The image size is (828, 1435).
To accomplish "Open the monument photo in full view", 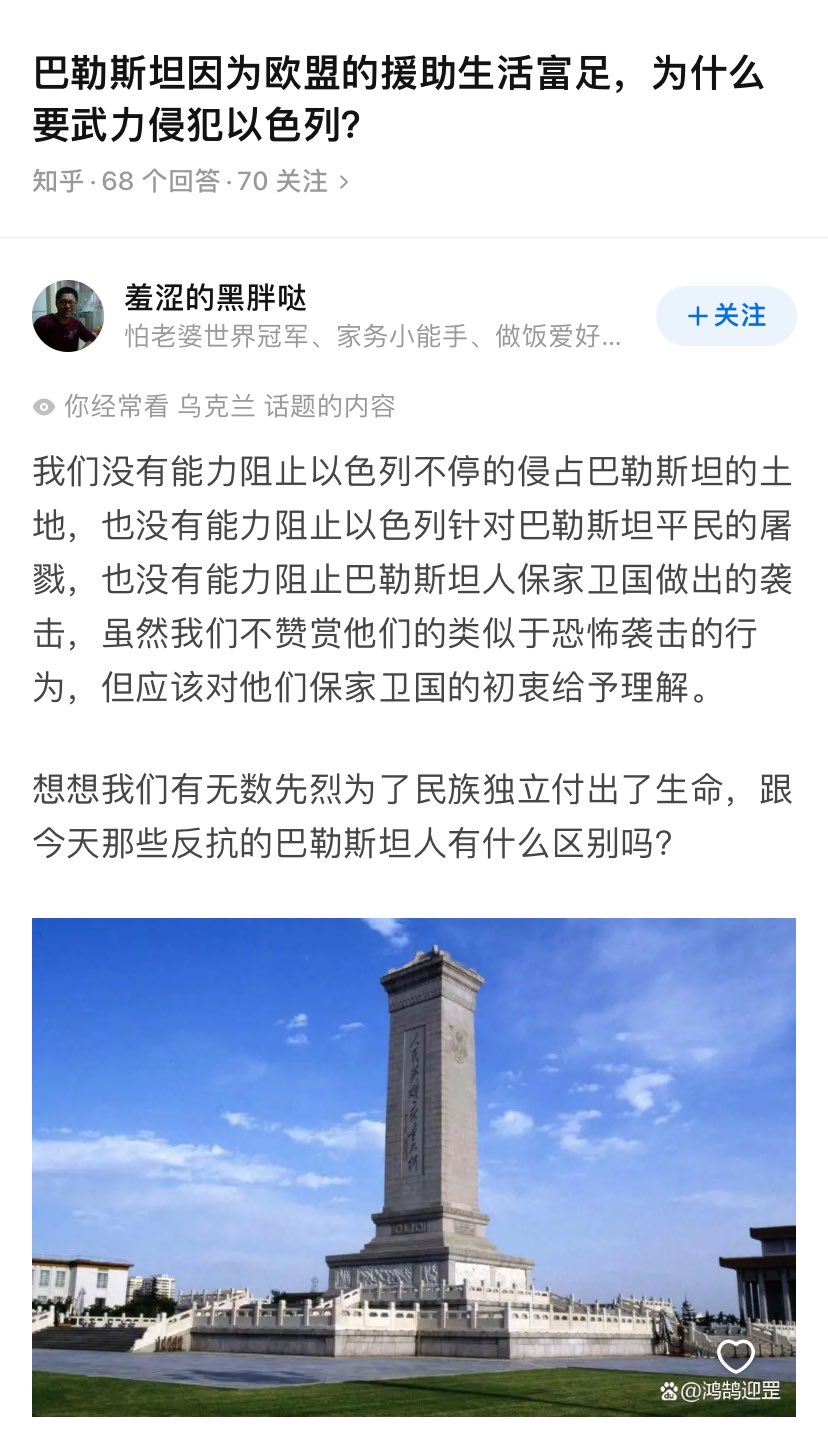I will coord(414,1166).
